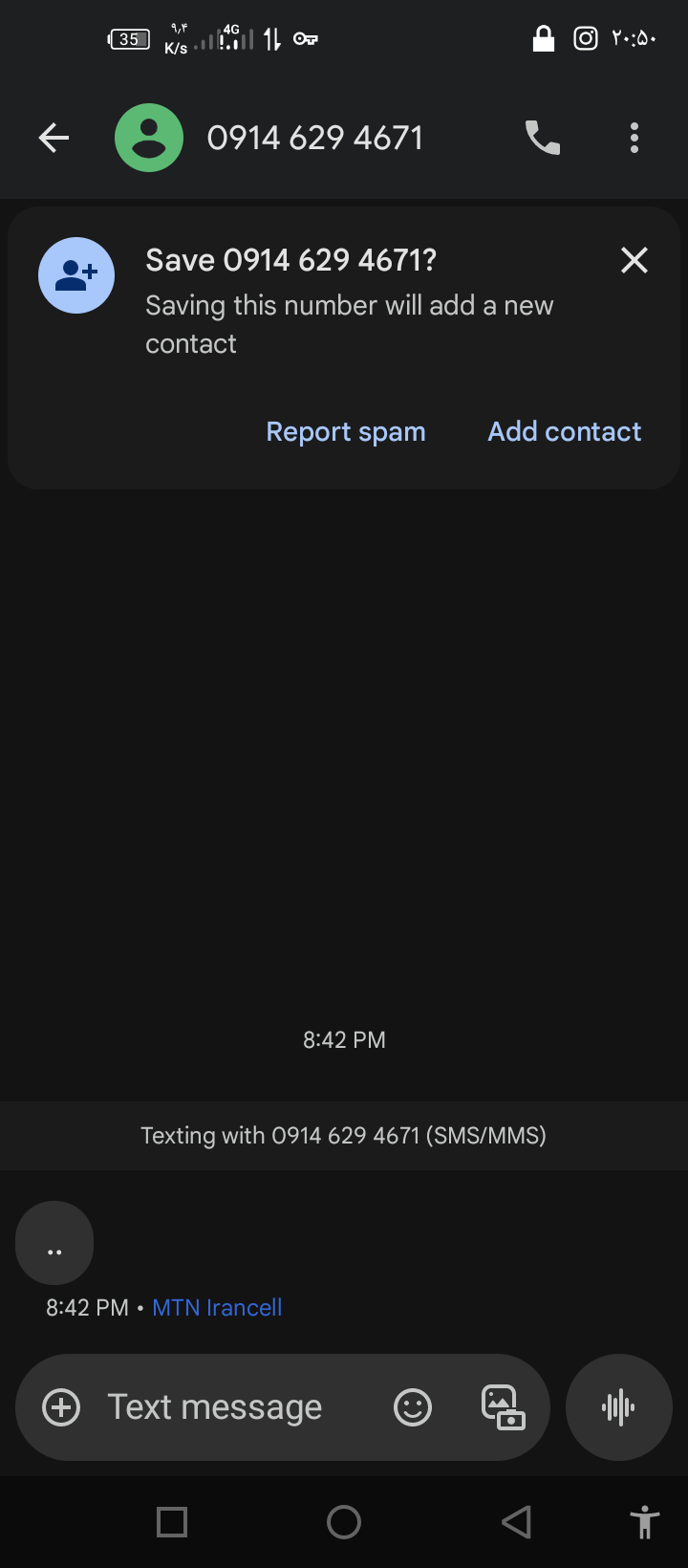The width and height of the screenshot is (688, 1568).
Task: Go to the system home screen
Action: tap(344, 1522)
